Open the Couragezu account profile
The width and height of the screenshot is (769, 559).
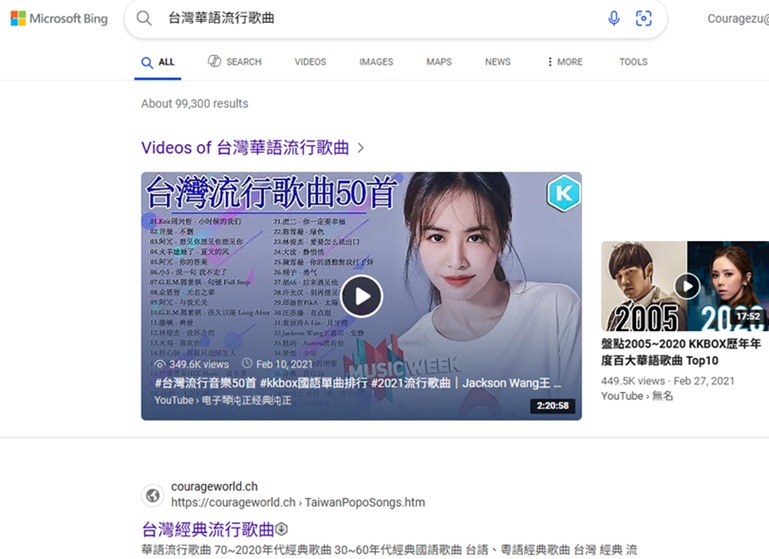pos(737,19)
